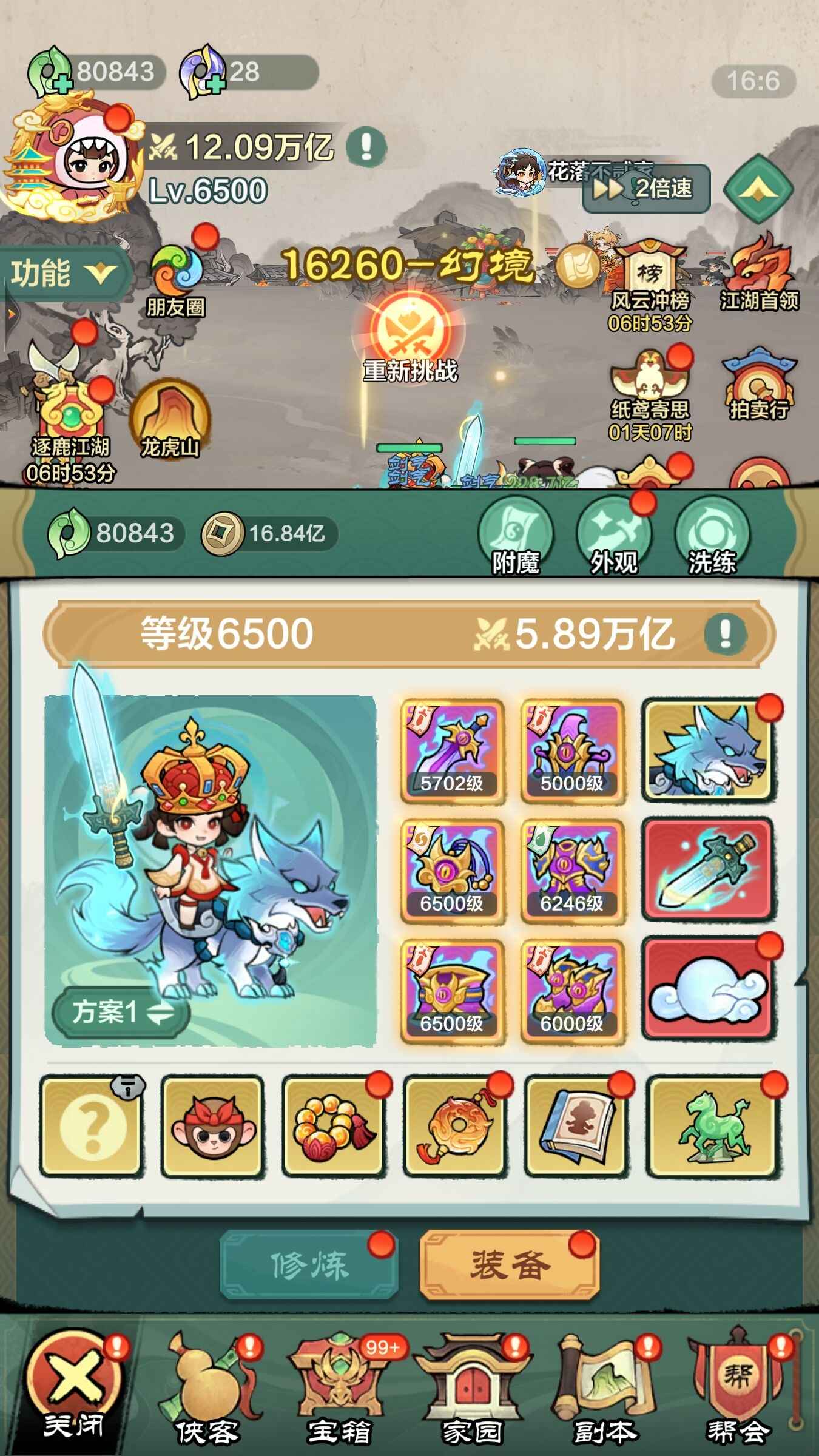Image resolution: width=819 pixels, height=1456 pixels.
Task: Switch loadout with 方案1 button
Action: point(121,1012)
